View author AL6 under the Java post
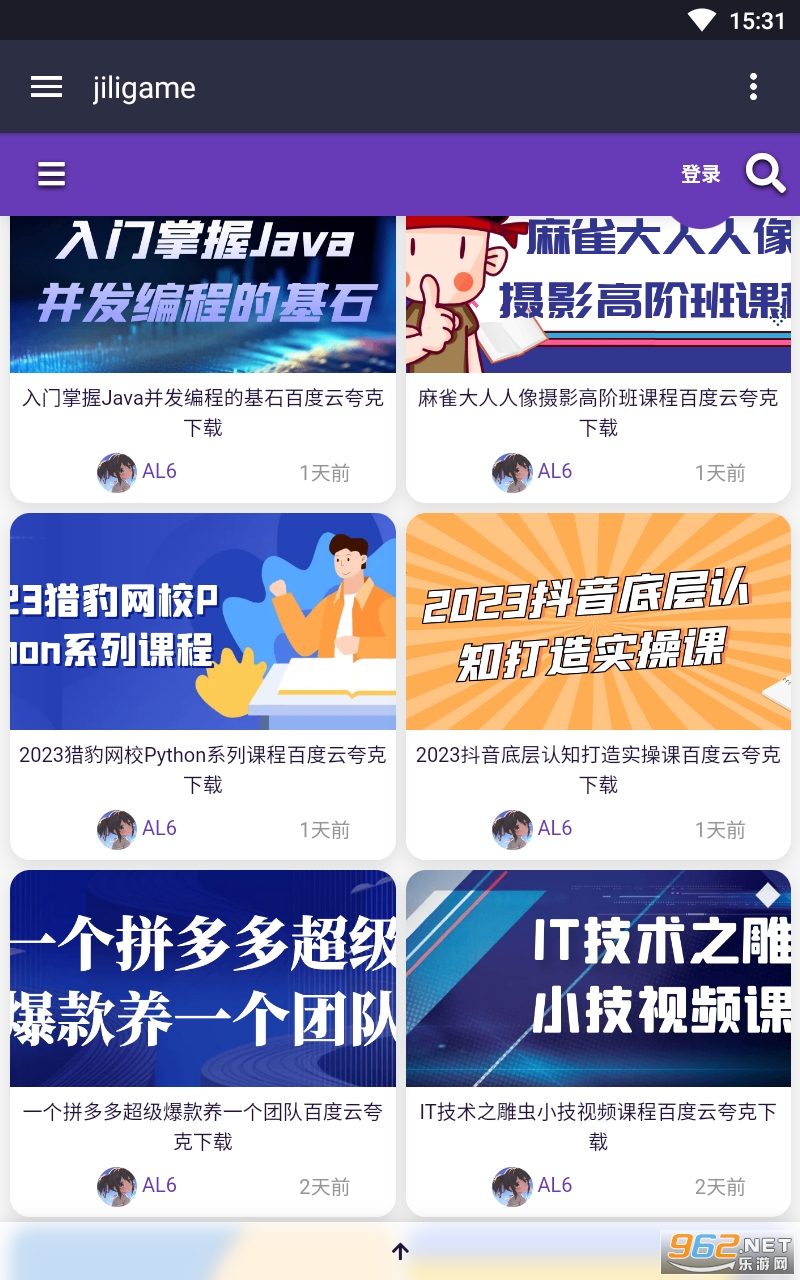 tap(158, 471)
